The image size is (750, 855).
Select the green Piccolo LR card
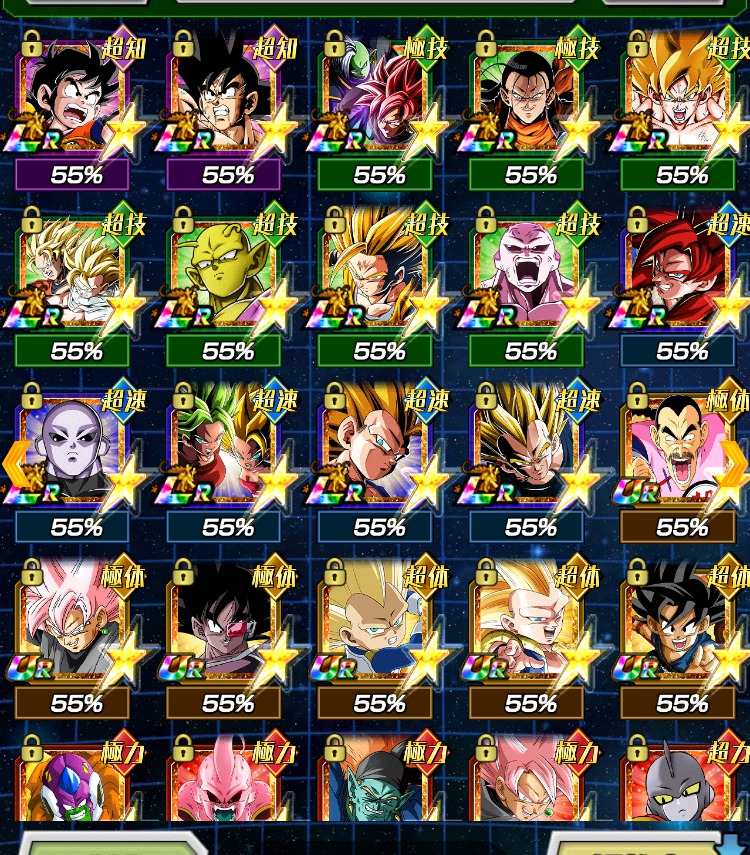223,277
